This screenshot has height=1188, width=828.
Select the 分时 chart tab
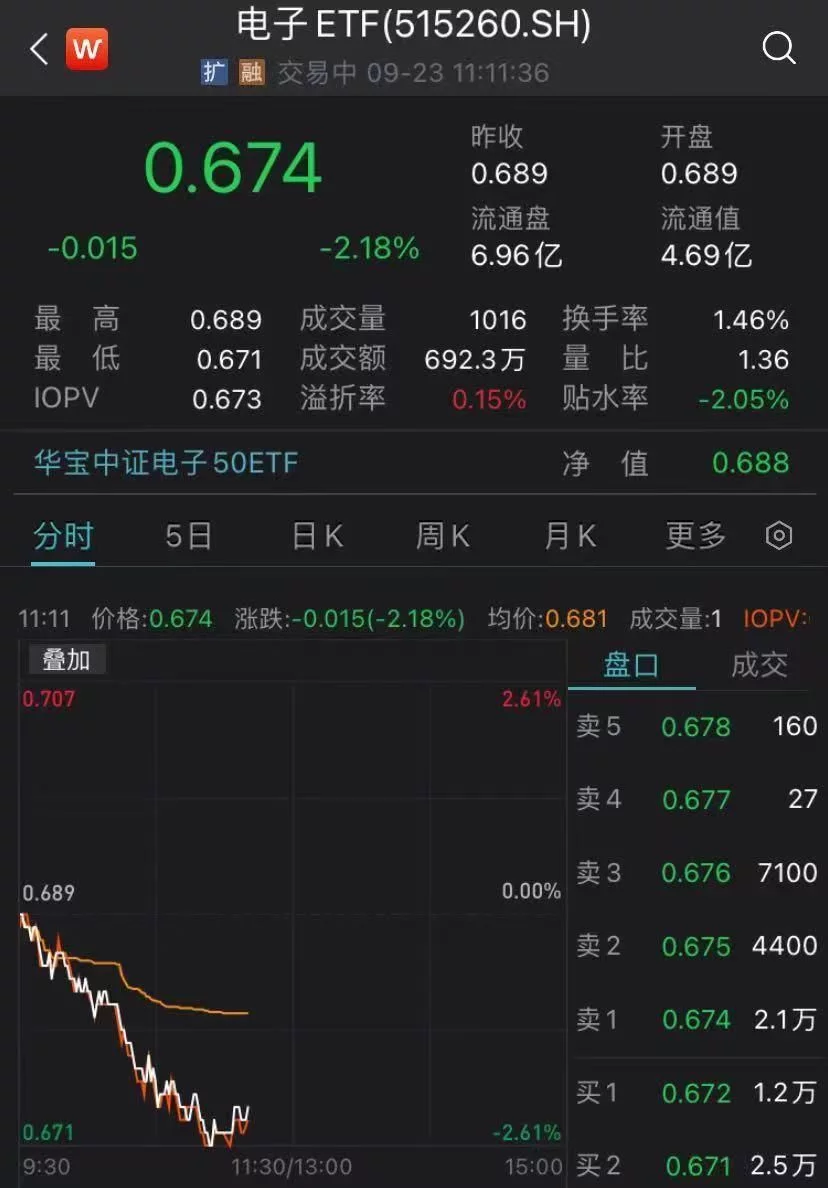point(63,536)
